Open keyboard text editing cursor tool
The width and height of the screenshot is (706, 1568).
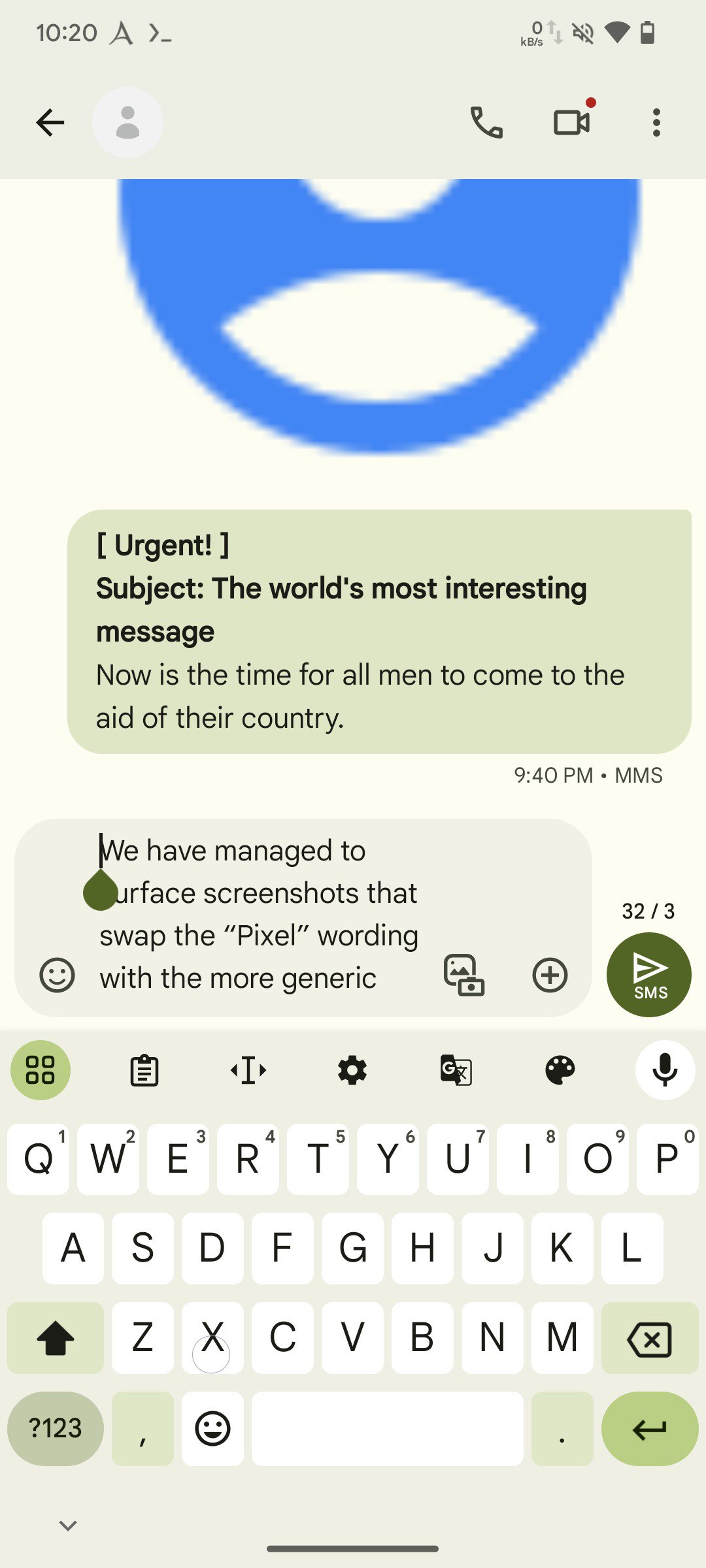click(x=248, y=1070)
